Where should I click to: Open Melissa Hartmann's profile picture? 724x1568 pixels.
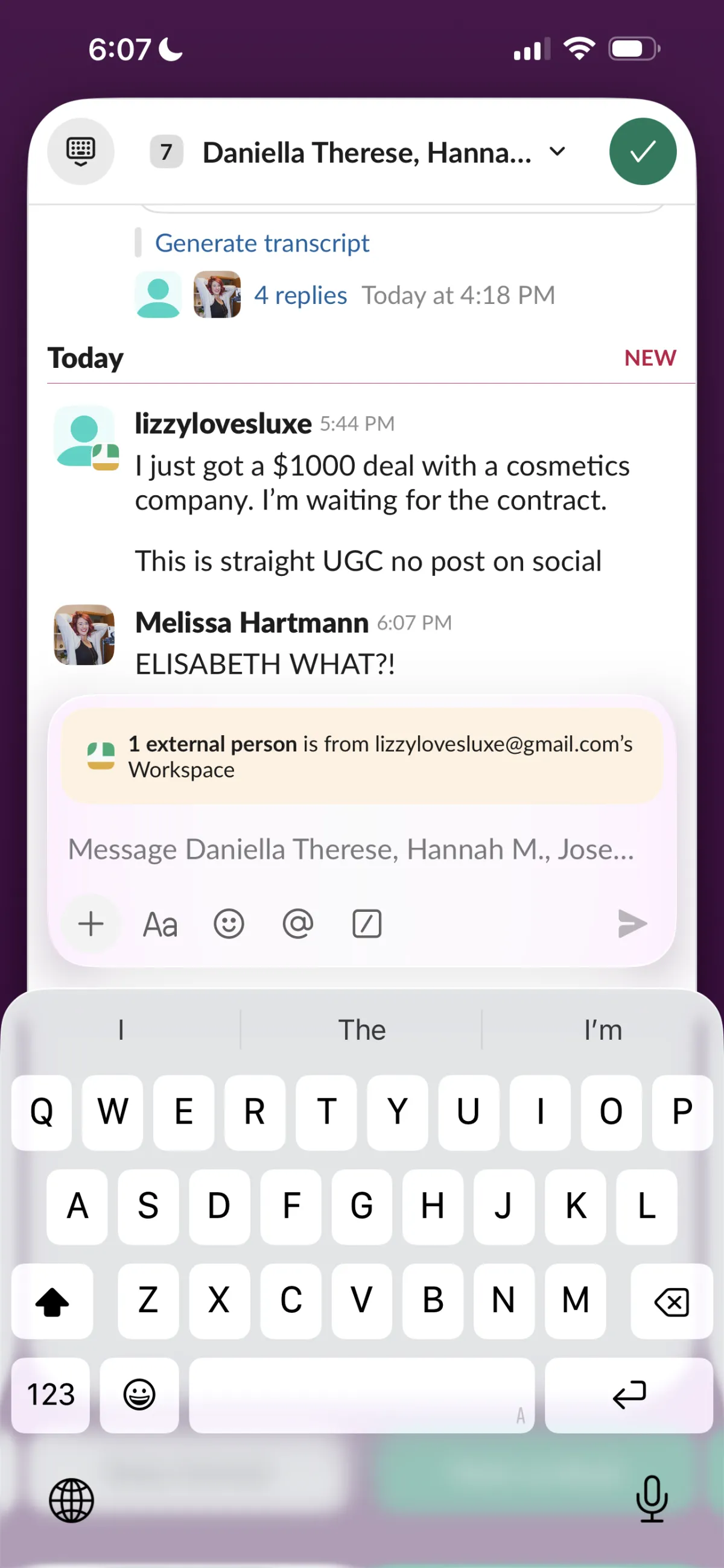click(x=84, y=634)
